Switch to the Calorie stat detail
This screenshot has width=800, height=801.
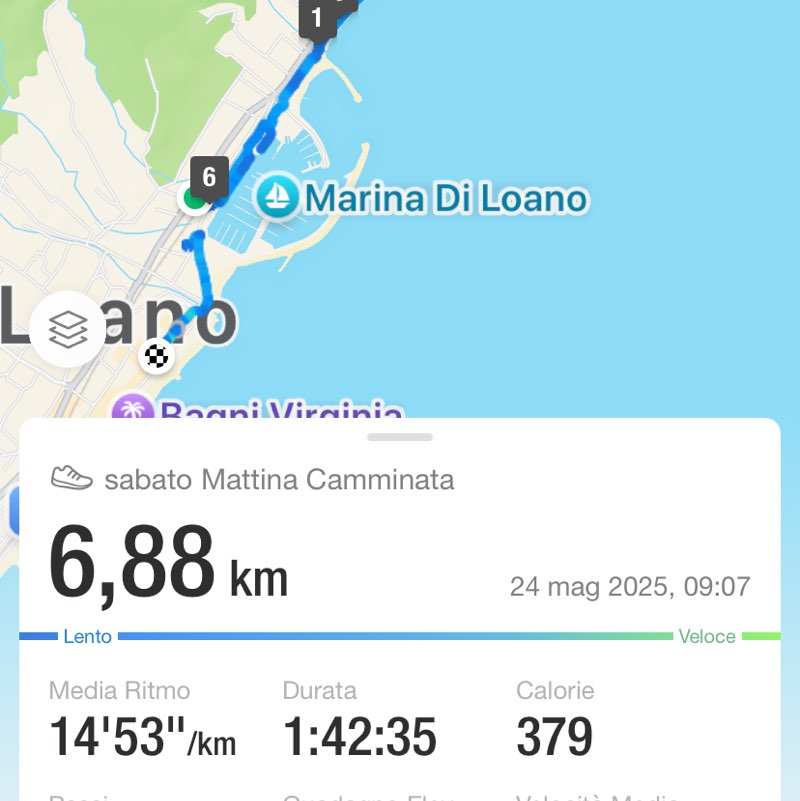551,738
